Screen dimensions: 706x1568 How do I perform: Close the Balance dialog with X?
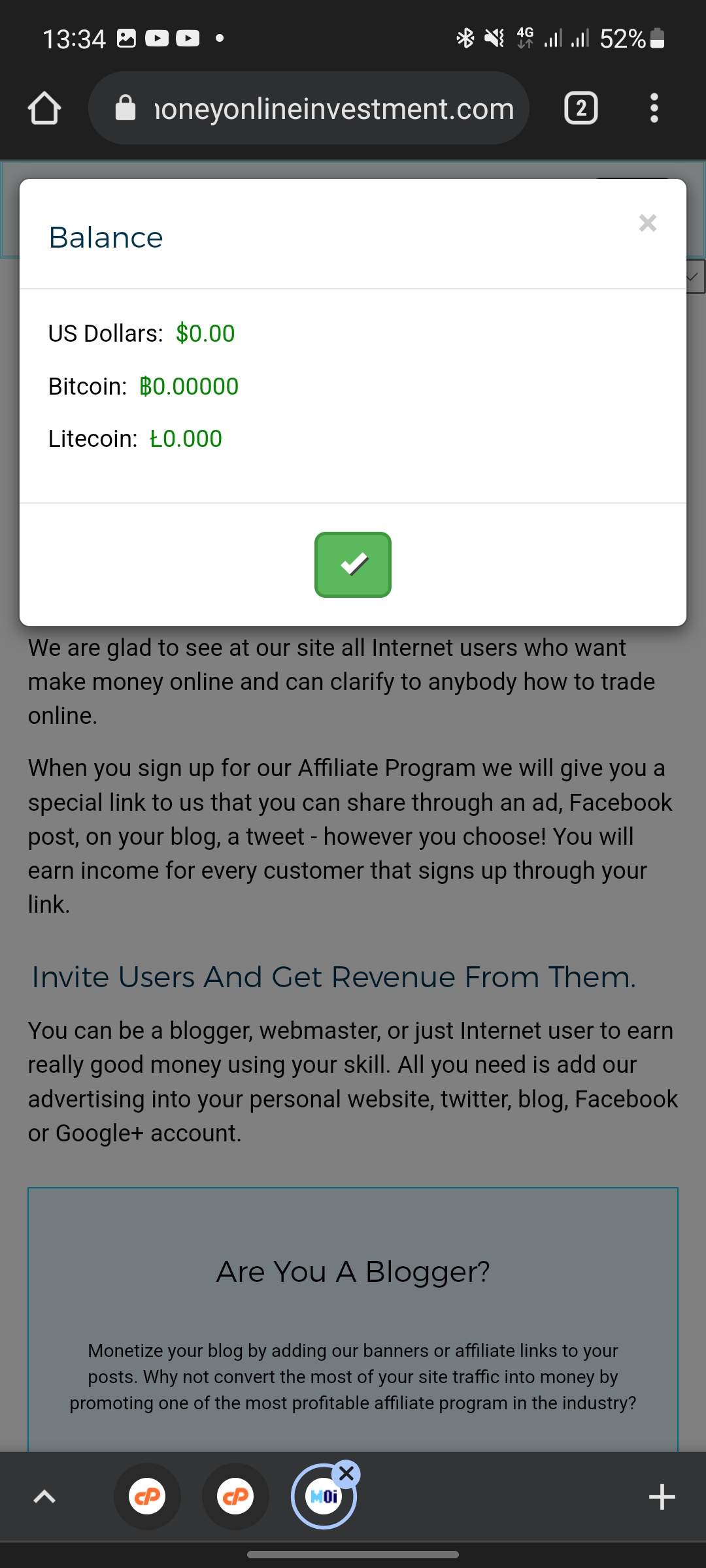[647, 223]
